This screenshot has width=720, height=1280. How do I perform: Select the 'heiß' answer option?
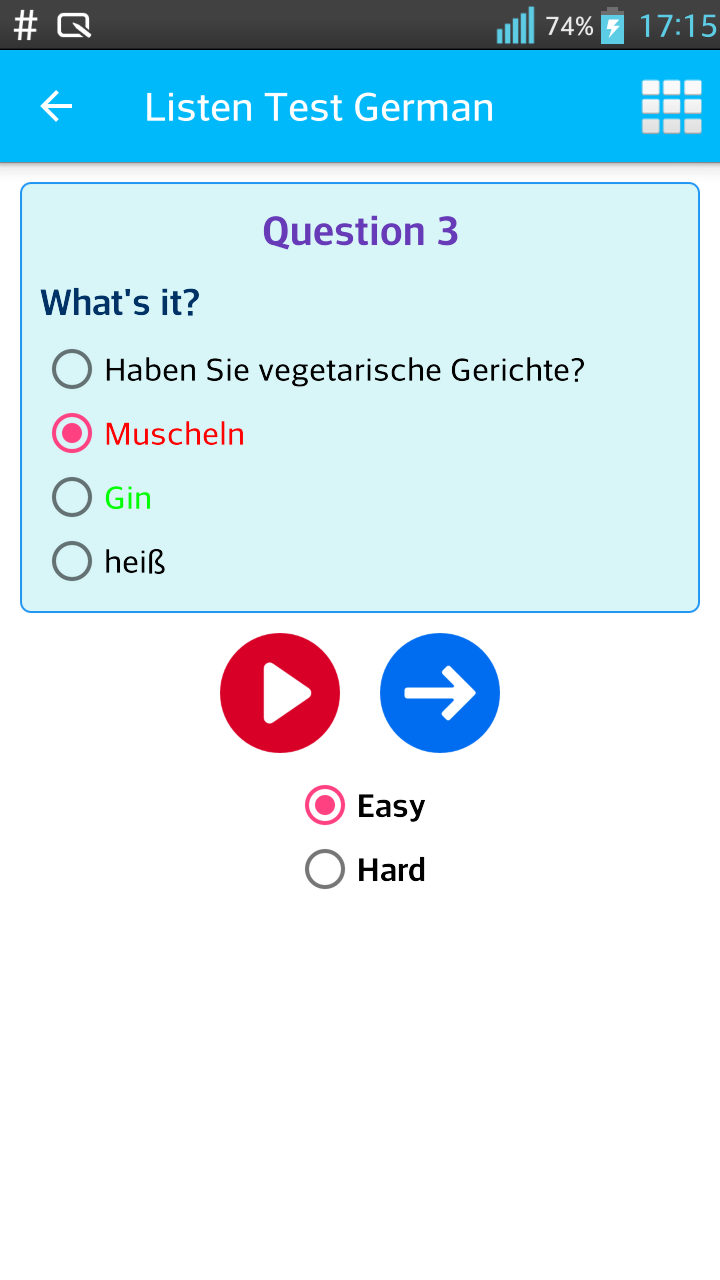pos(71,561)
